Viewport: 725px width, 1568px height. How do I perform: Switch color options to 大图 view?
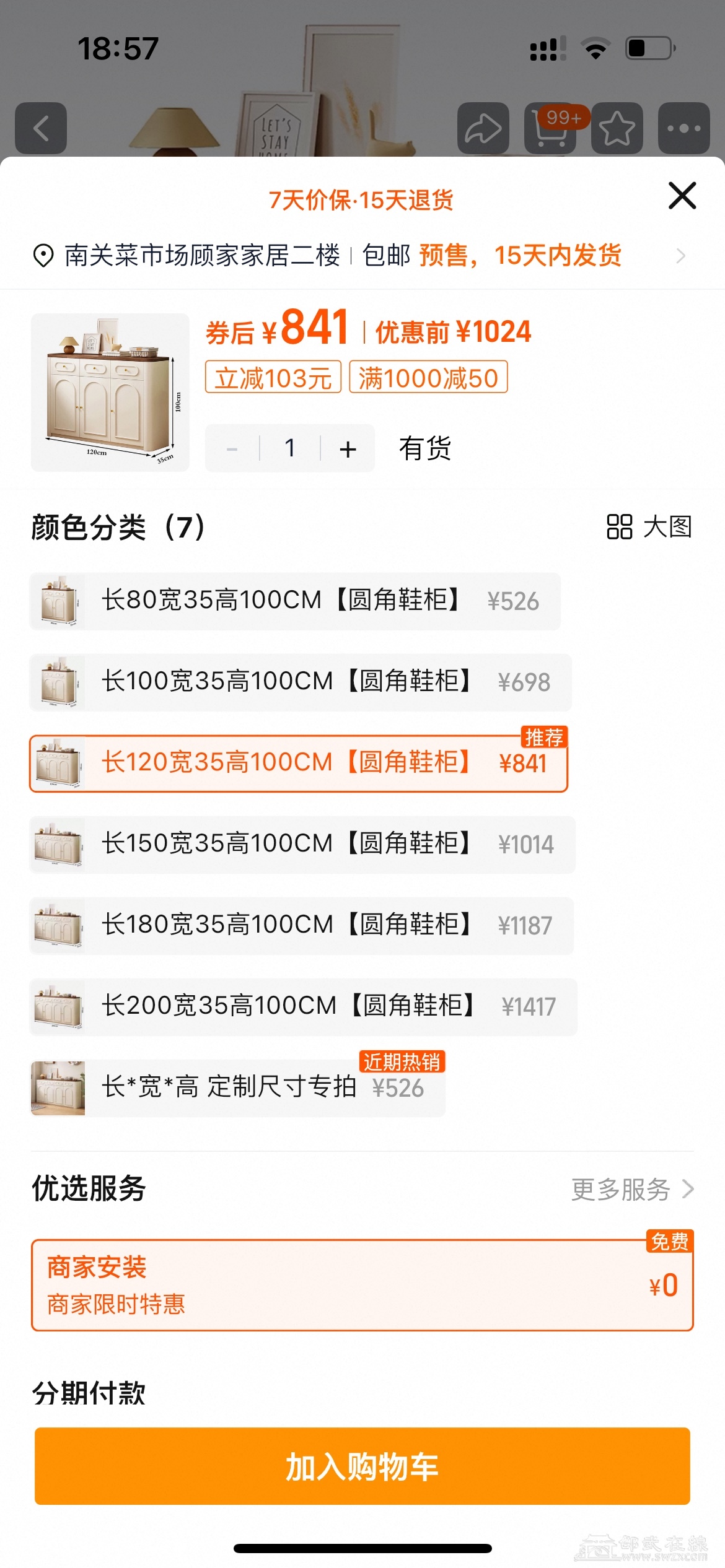click(649, 527)
